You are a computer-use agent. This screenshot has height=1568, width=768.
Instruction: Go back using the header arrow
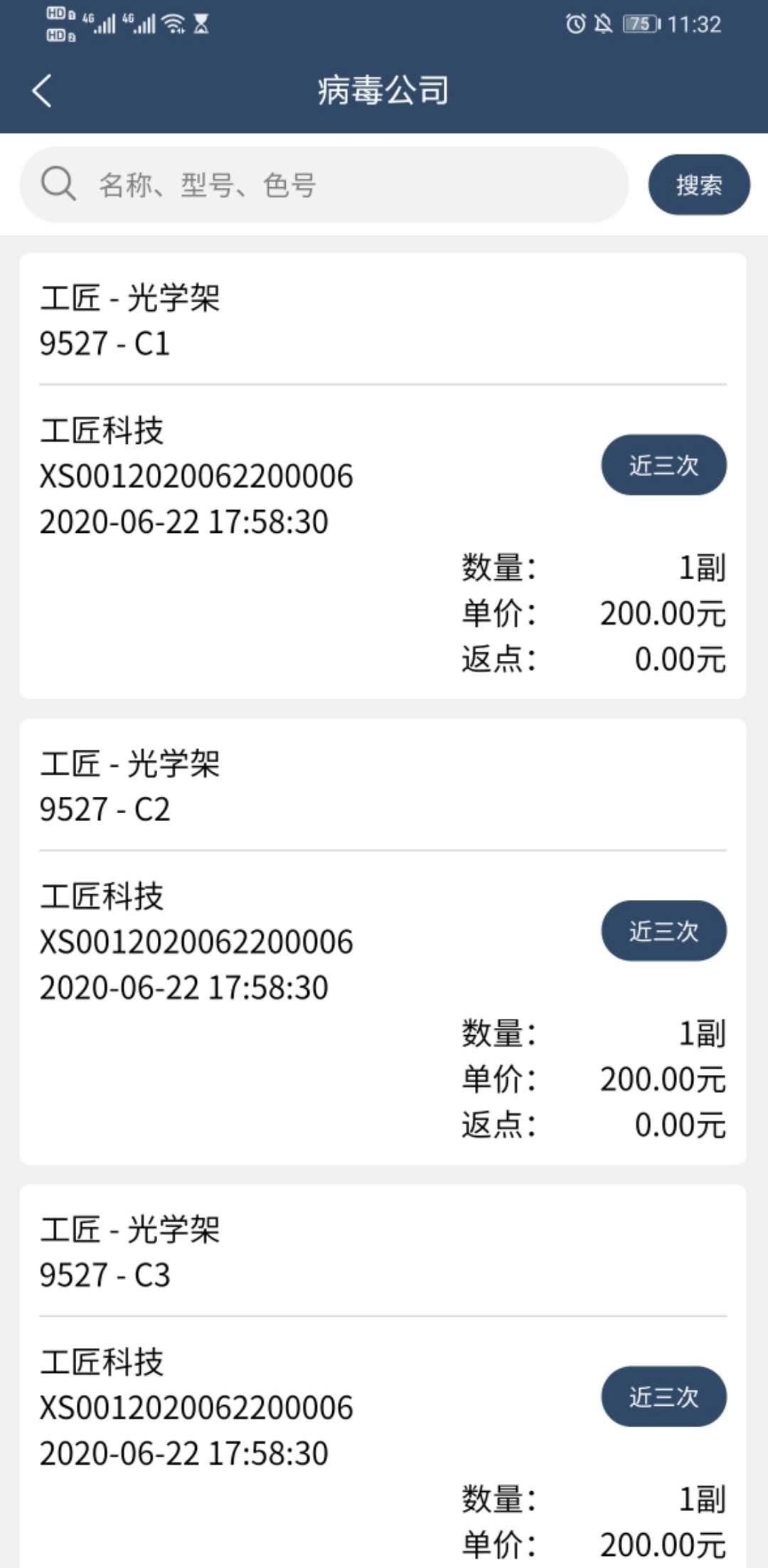[x=43, y=91]
